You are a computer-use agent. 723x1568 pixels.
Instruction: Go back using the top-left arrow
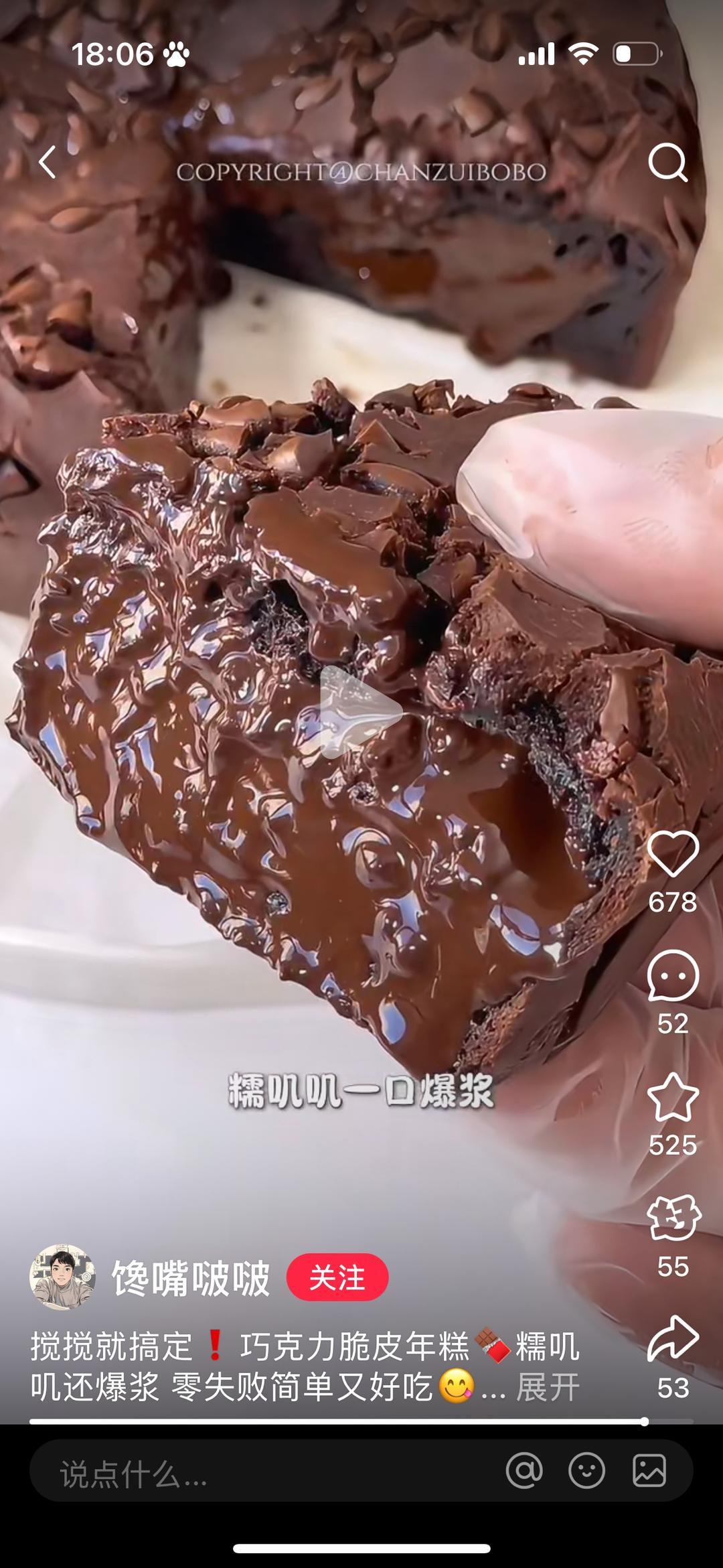47,162
